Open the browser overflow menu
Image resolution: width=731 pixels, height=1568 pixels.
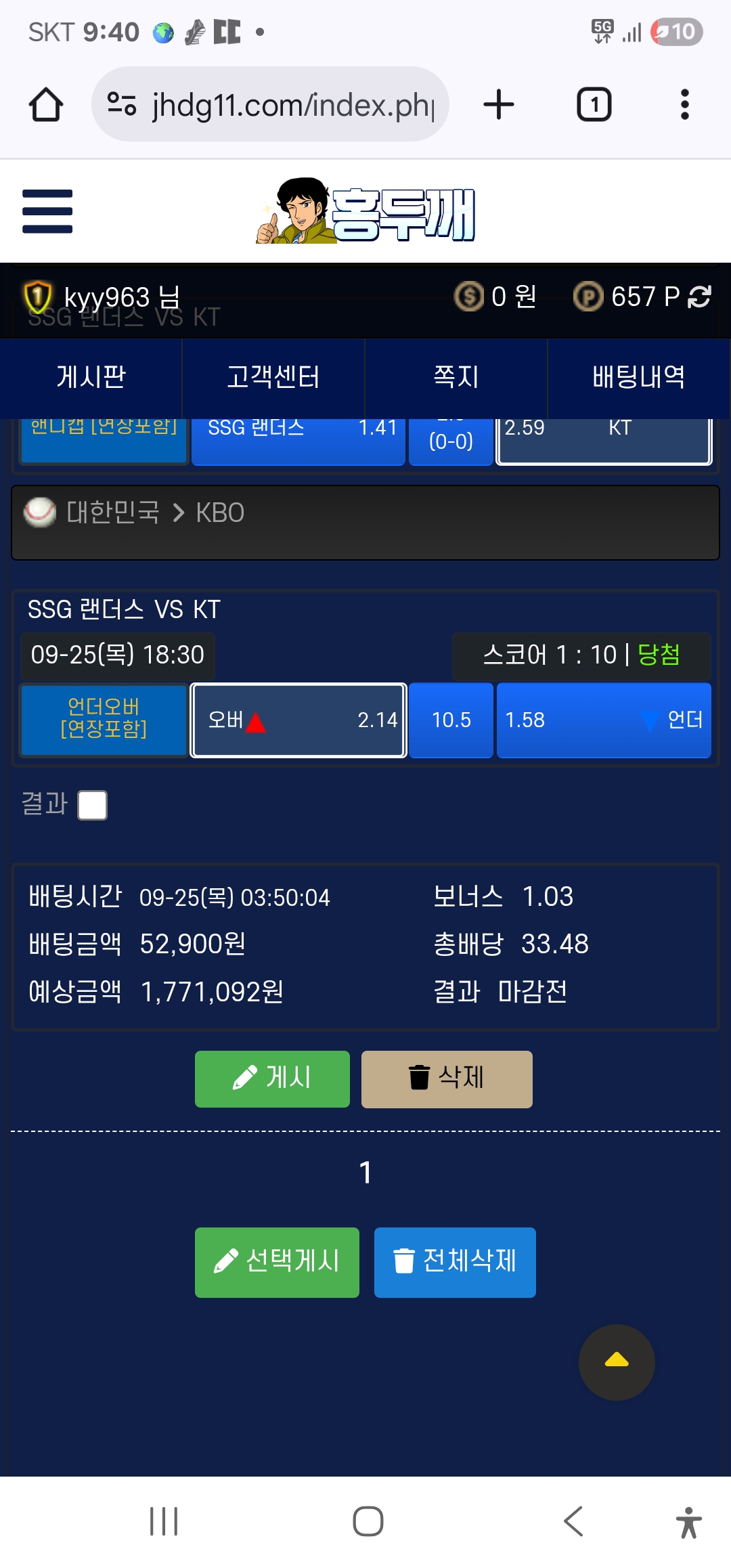[x=684, y=105]
